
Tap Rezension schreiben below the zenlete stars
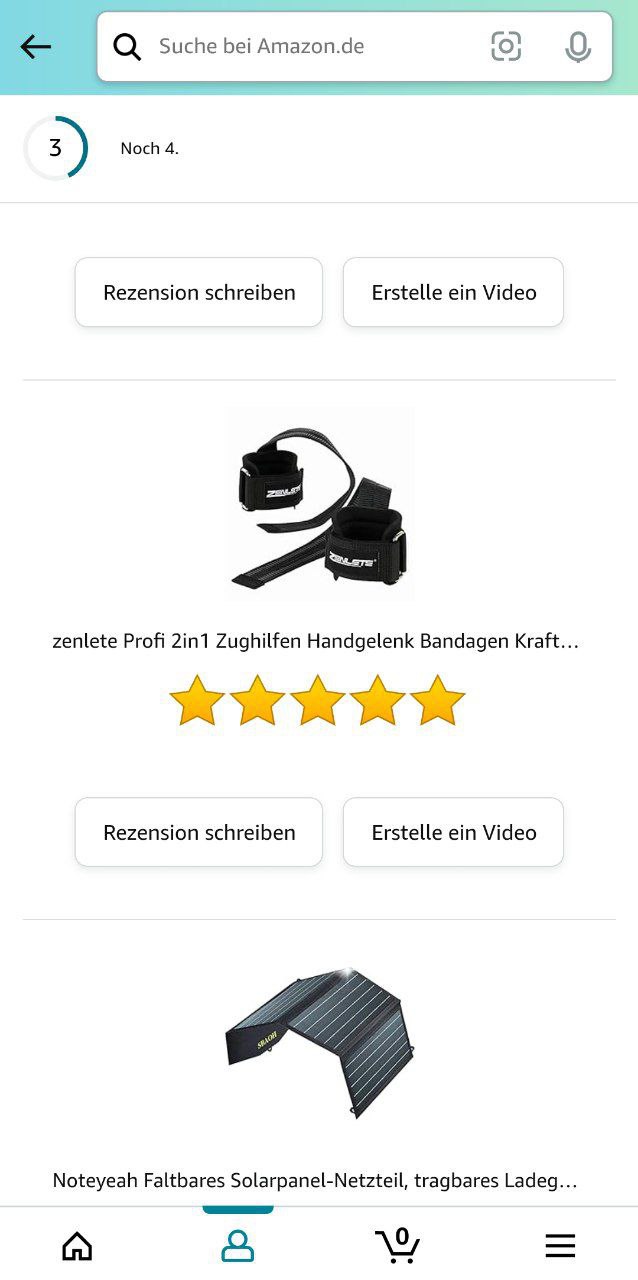(199, 832)
